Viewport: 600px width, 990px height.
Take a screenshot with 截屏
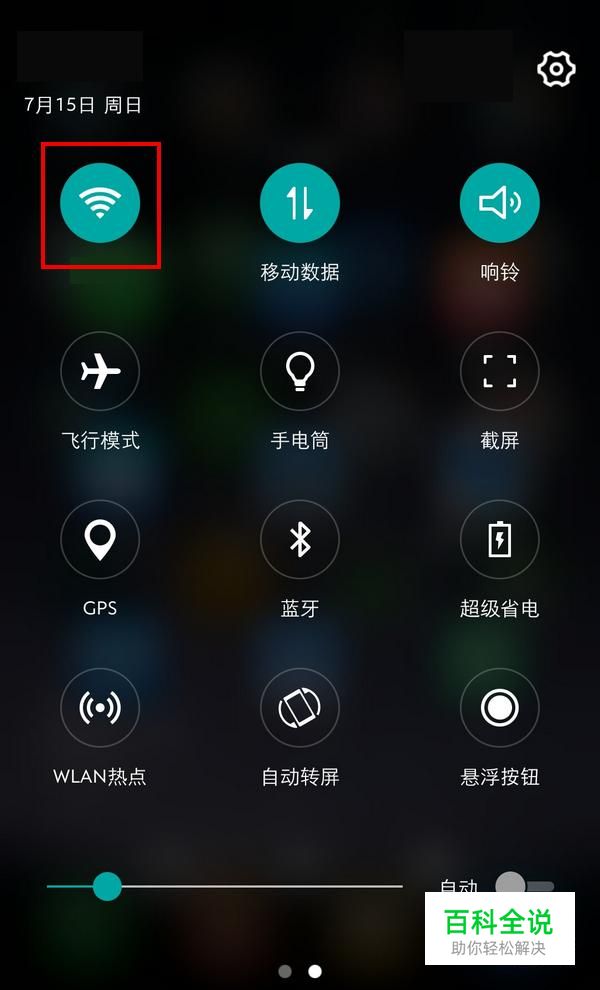pos(500,371)
